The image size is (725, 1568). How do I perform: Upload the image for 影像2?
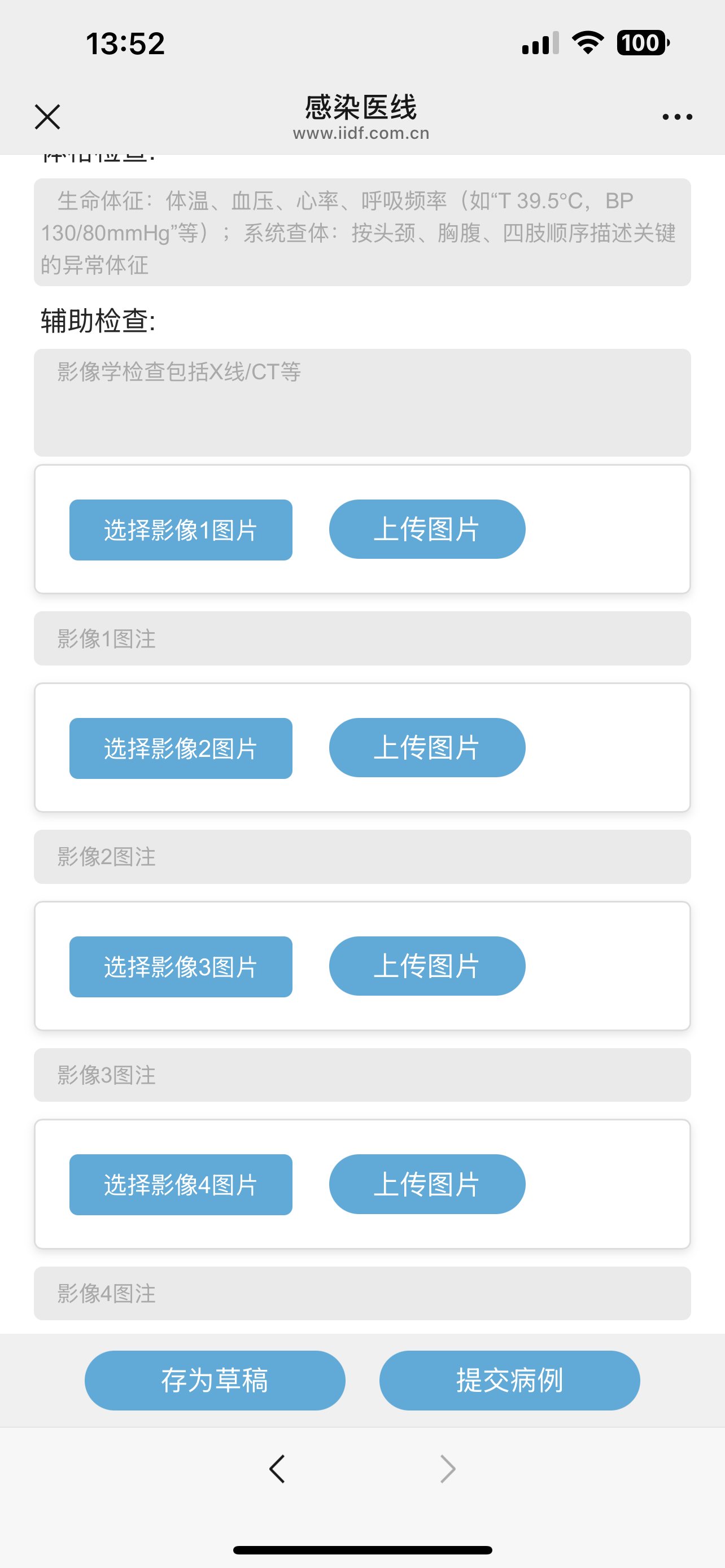coord(427,747)
